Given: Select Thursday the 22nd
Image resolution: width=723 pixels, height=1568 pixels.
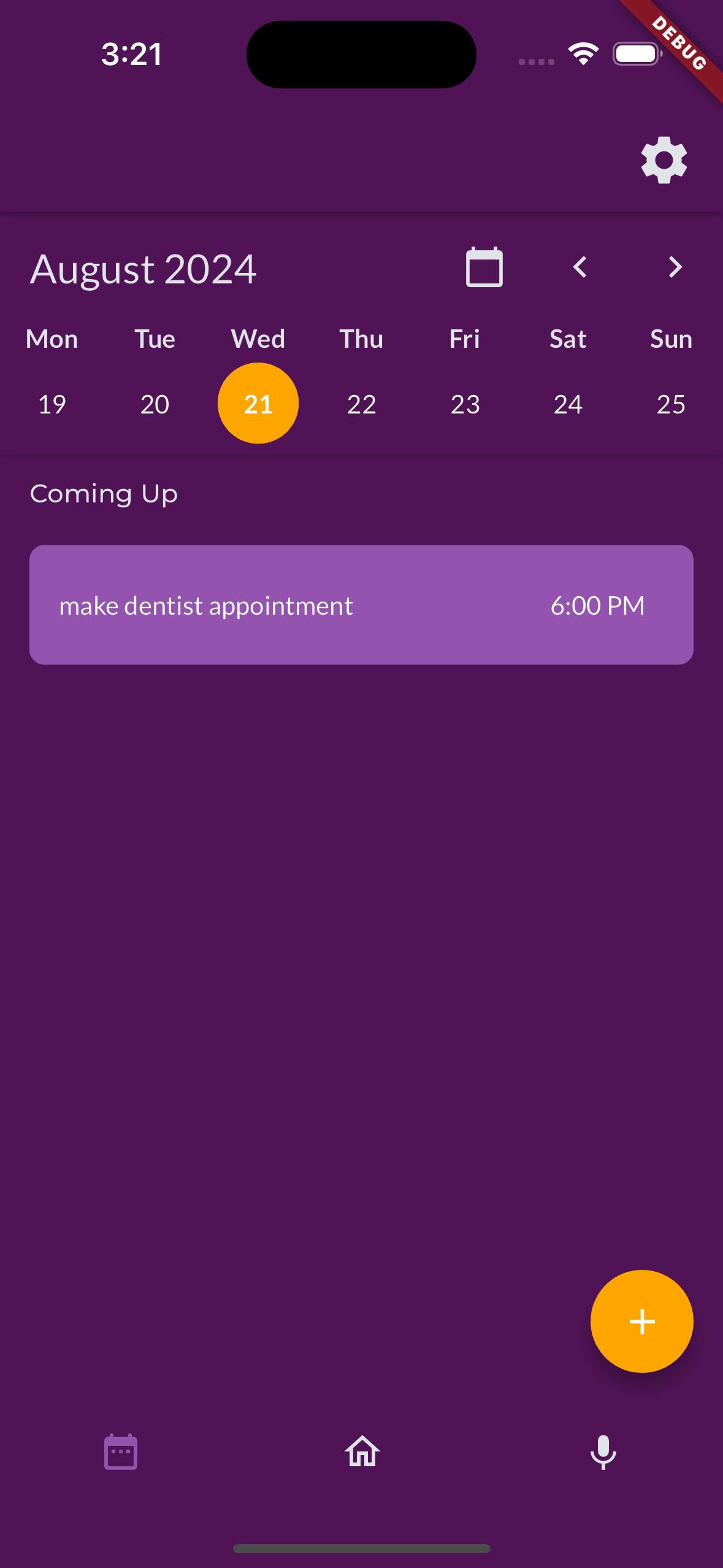Looking at the screenshot, I should [361, 404].
